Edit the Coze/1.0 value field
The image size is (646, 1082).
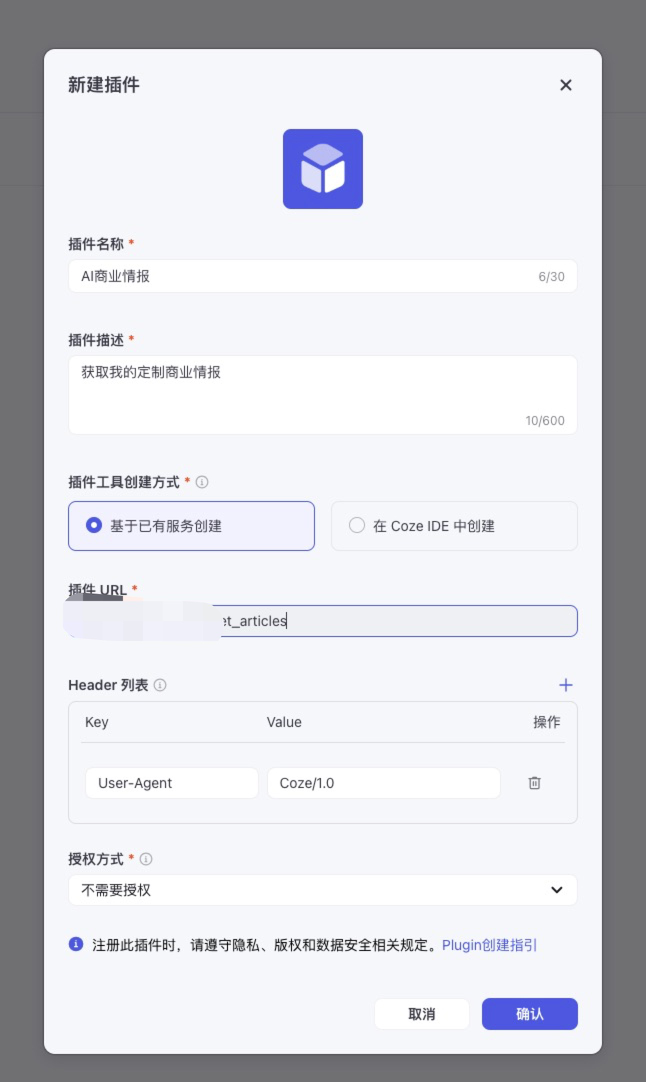click(x=383, y=783)
